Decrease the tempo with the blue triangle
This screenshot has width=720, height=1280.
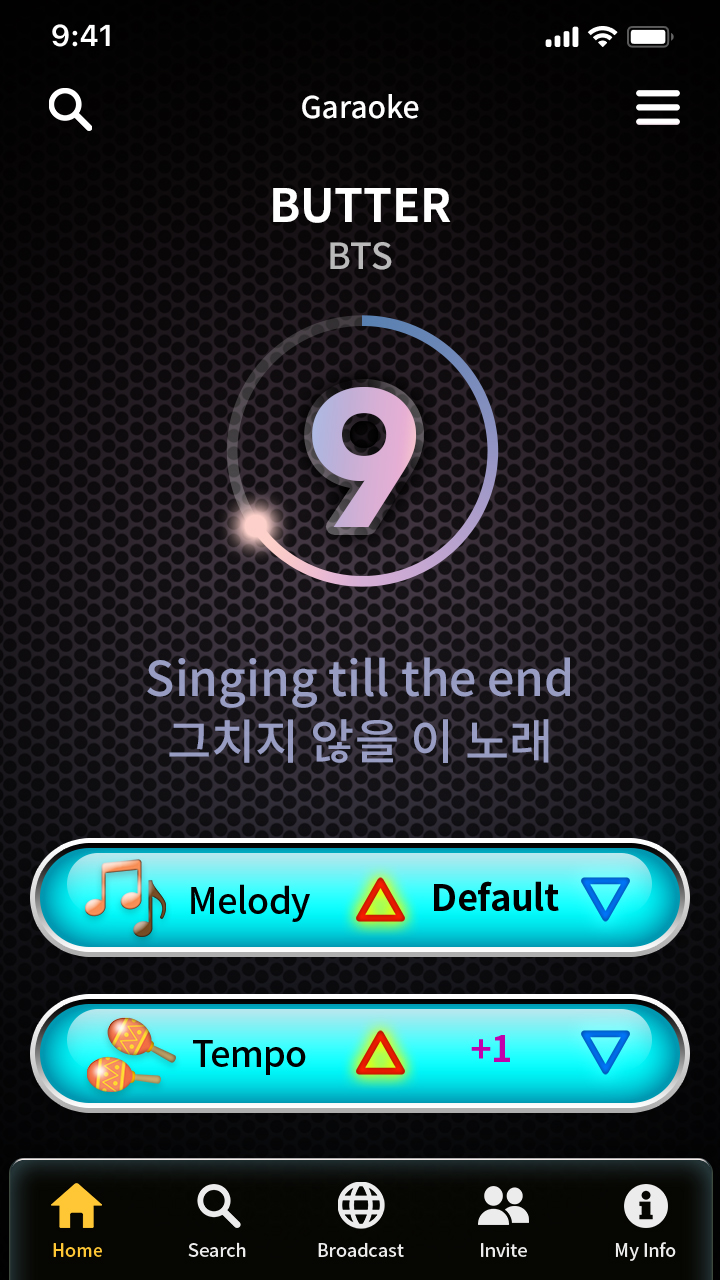click(x=605, y=1052)
